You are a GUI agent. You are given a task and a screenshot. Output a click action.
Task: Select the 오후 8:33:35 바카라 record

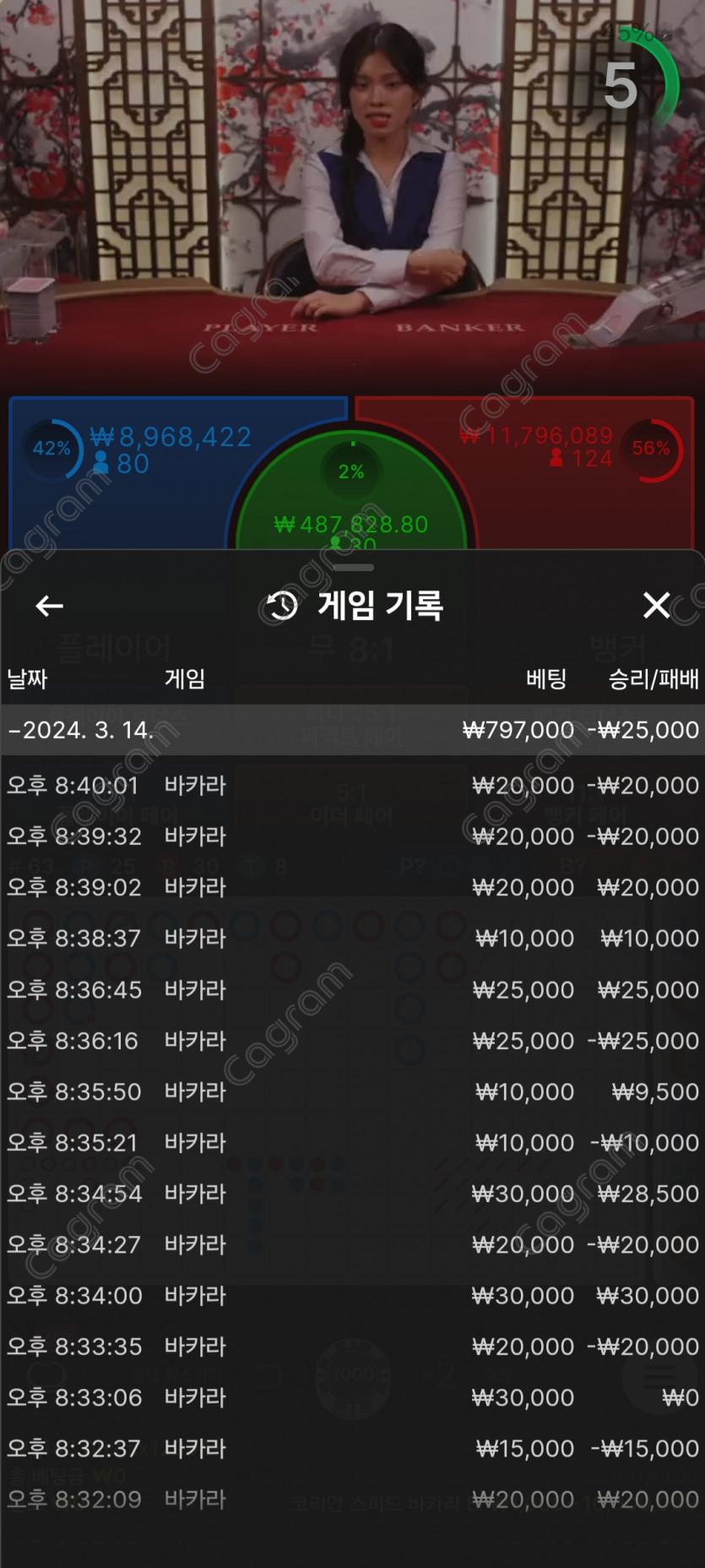(352, 1347)
